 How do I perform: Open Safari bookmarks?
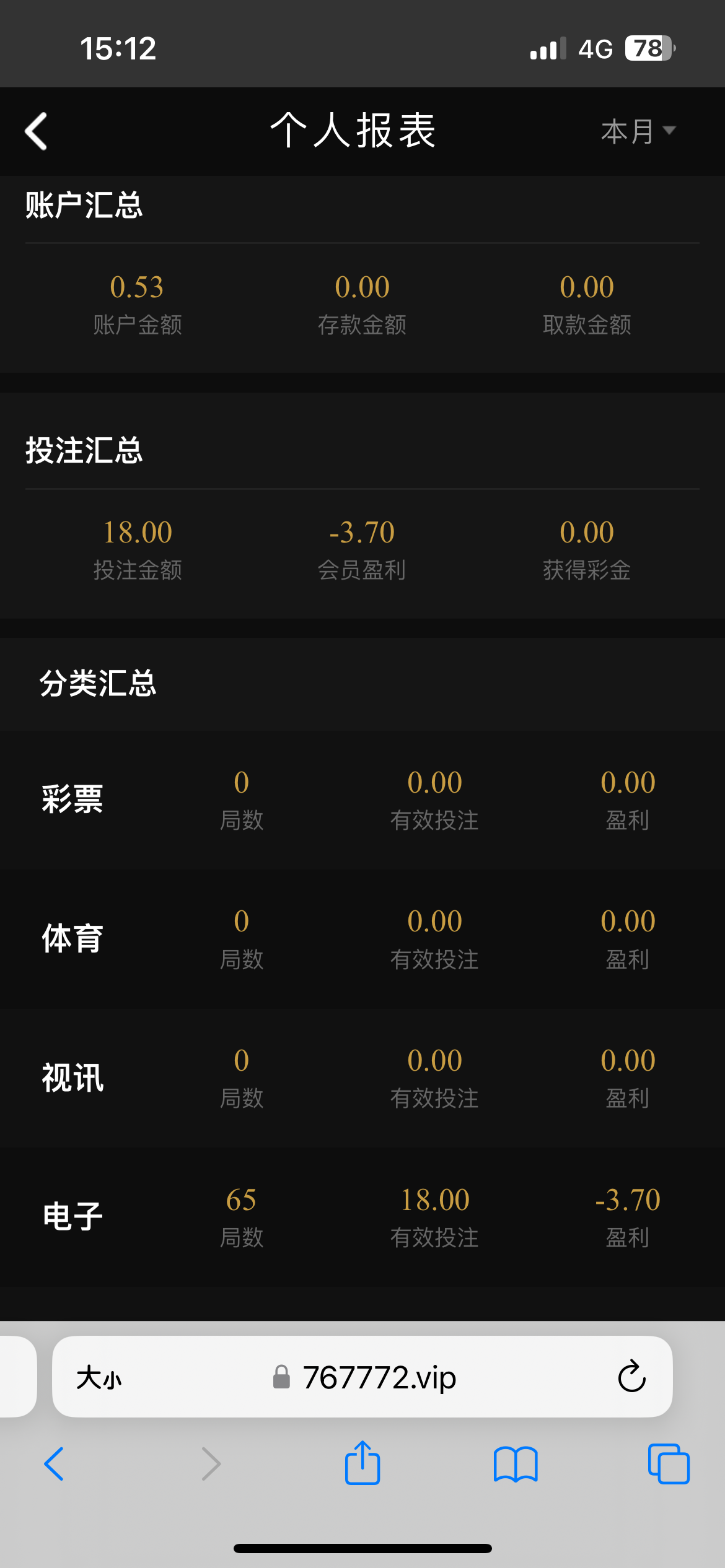coord(516,1465)
